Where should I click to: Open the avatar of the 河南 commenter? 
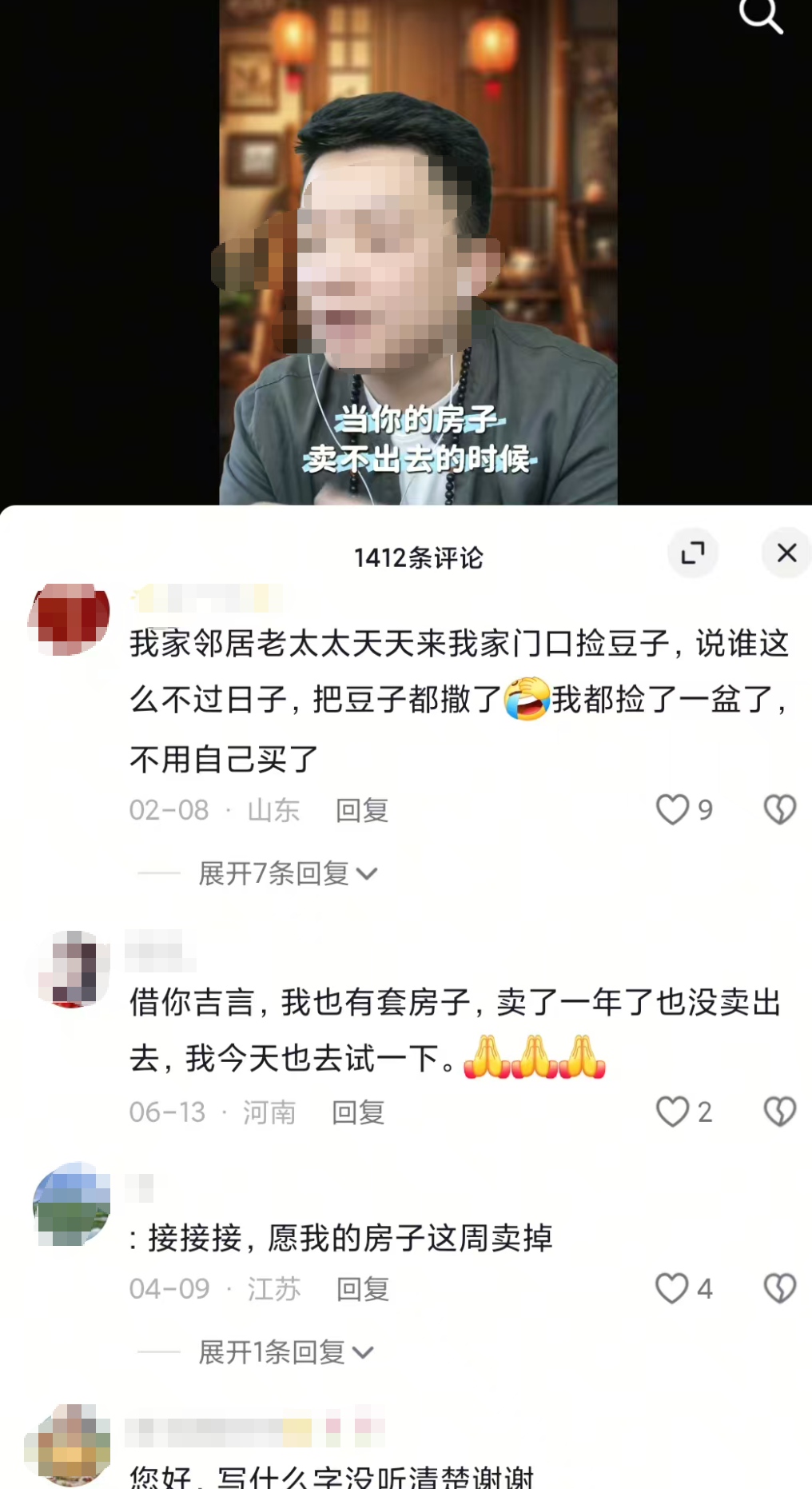70,968
